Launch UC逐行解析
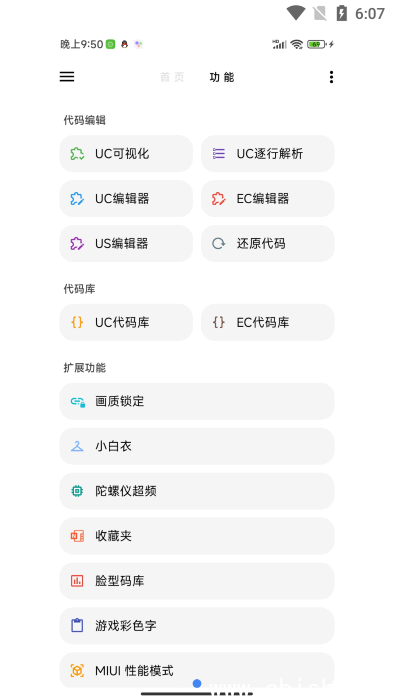This screenshot has height=700, width=394. (268, 154)
